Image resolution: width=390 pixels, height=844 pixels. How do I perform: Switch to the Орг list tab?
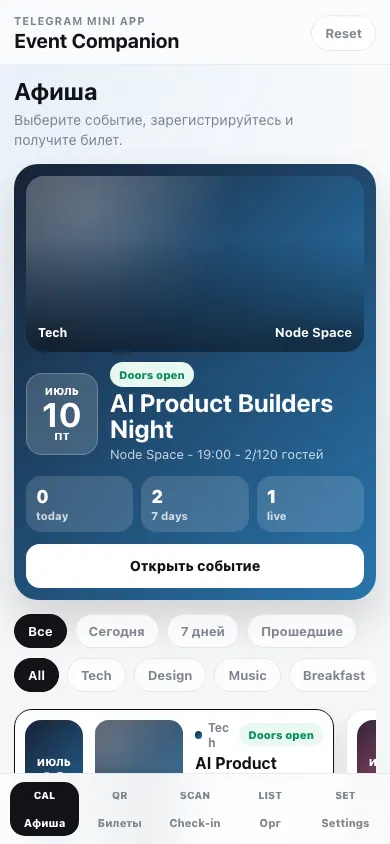click(270, 808)
